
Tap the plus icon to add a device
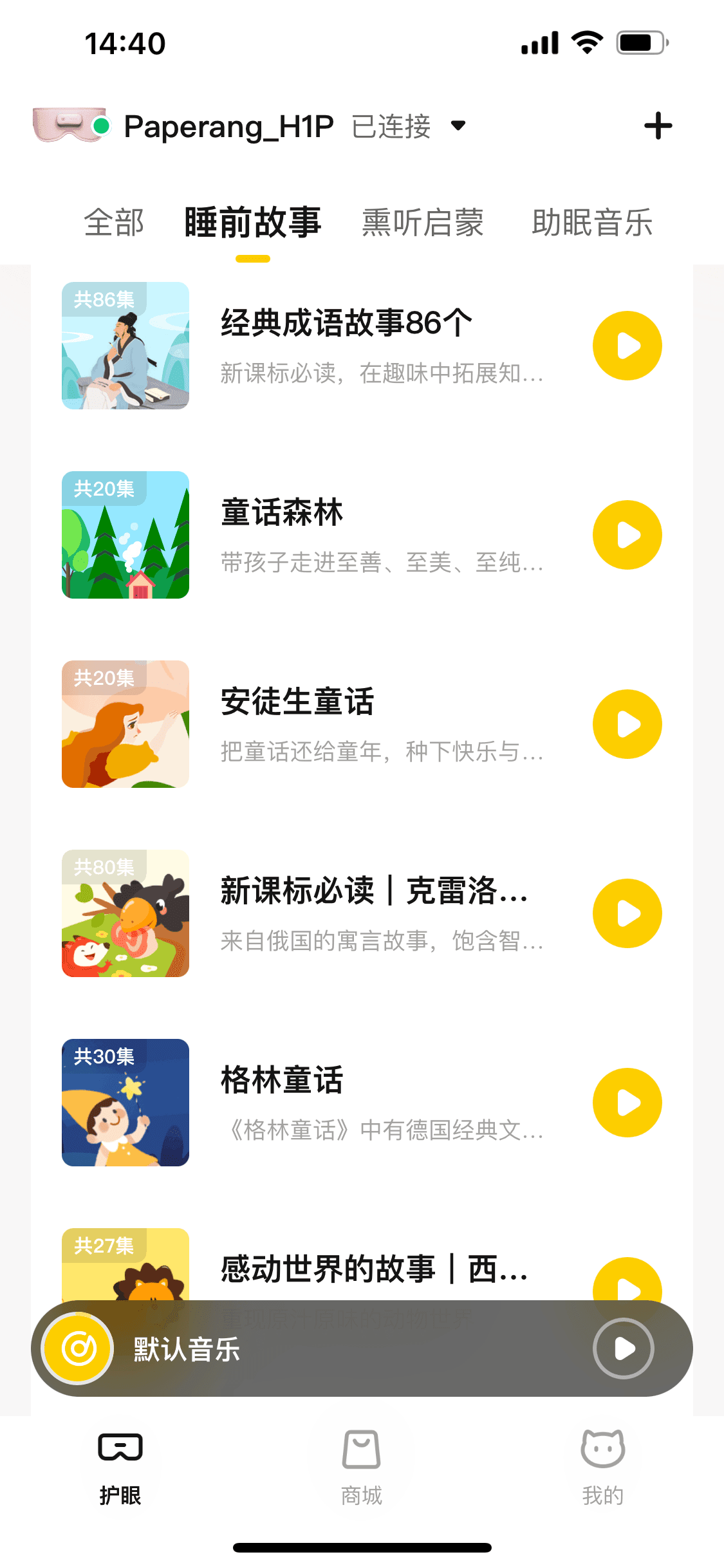point(658,126)
